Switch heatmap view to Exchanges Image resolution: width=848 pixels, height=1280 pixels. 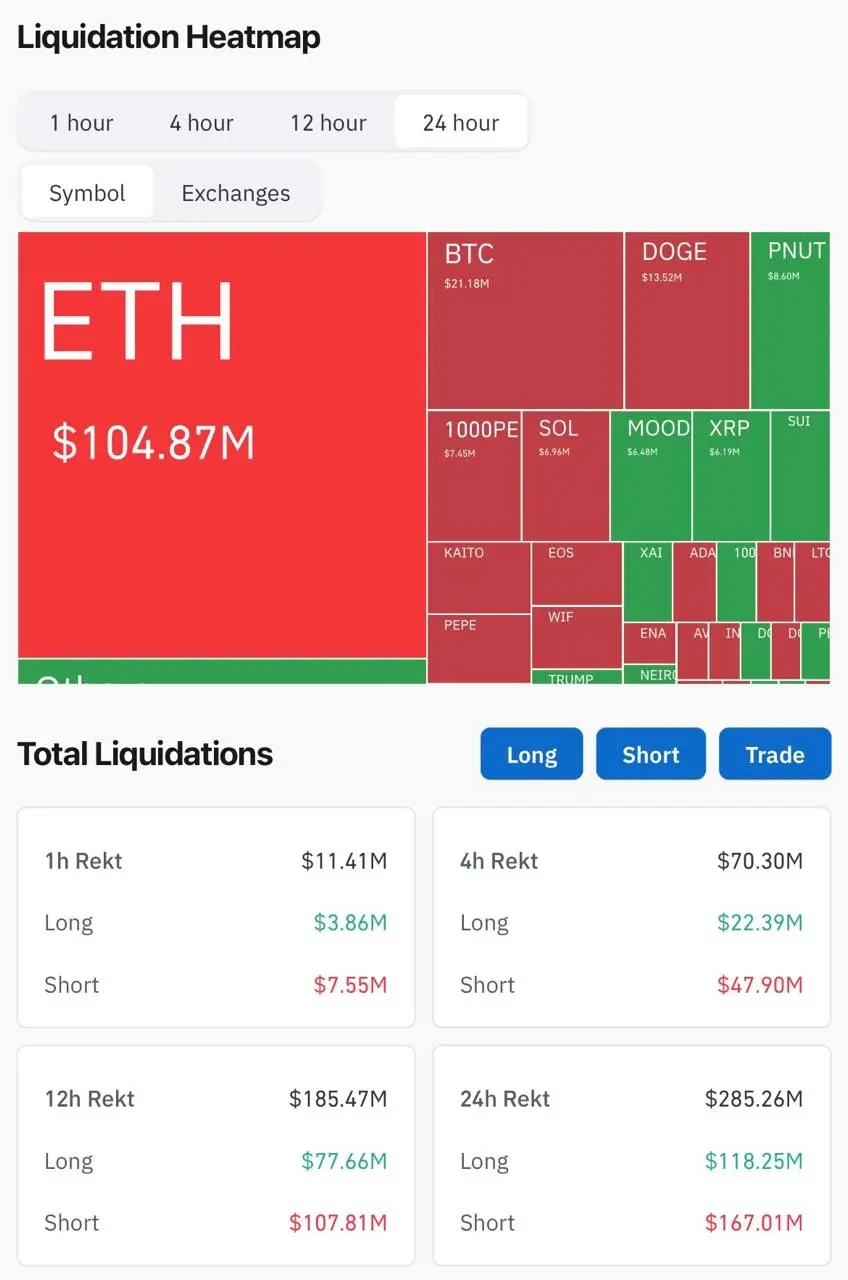click(x=236, y=193)
